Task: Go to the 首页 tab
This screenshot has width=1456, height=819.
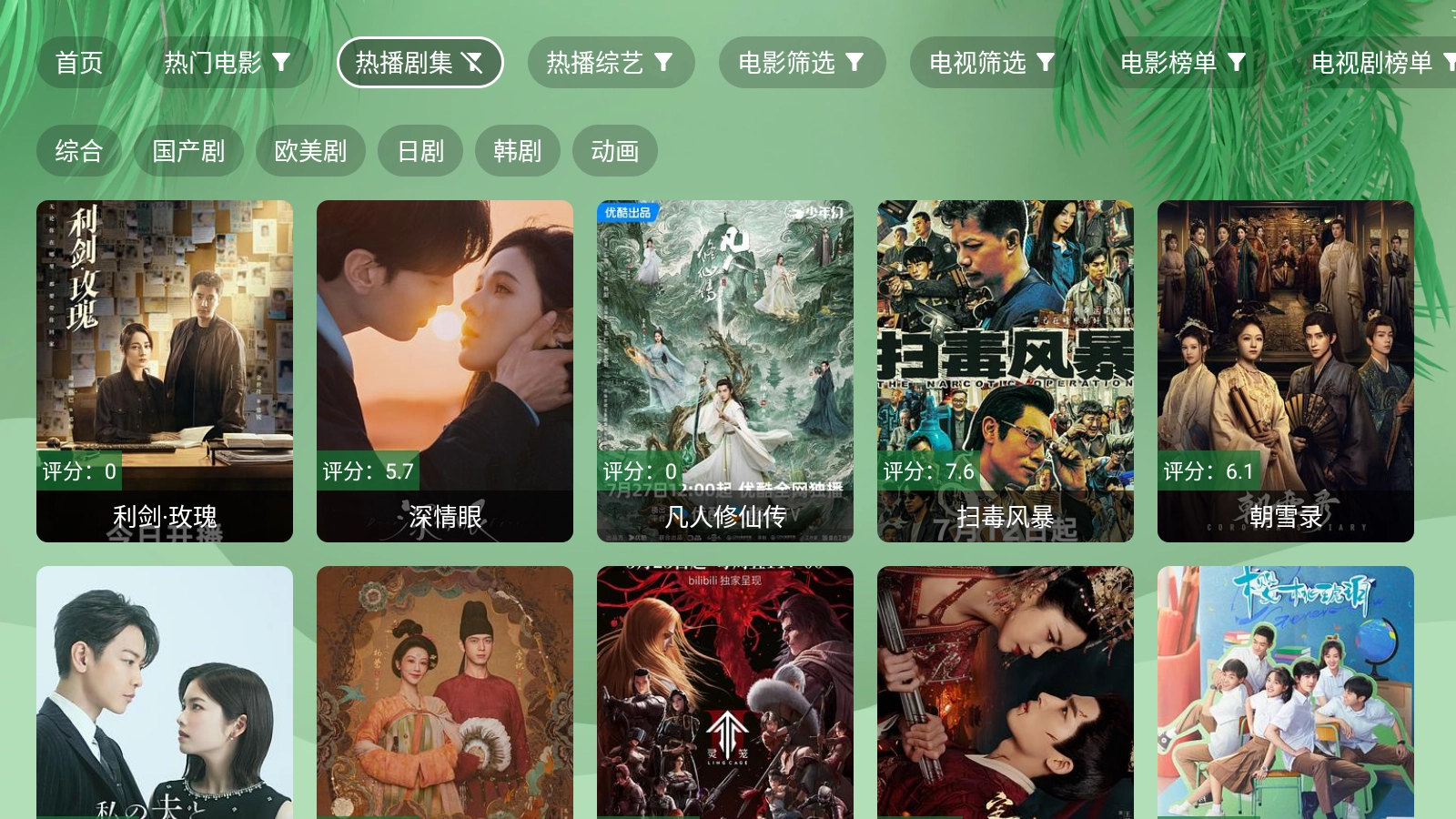Action: pos(79,62)
